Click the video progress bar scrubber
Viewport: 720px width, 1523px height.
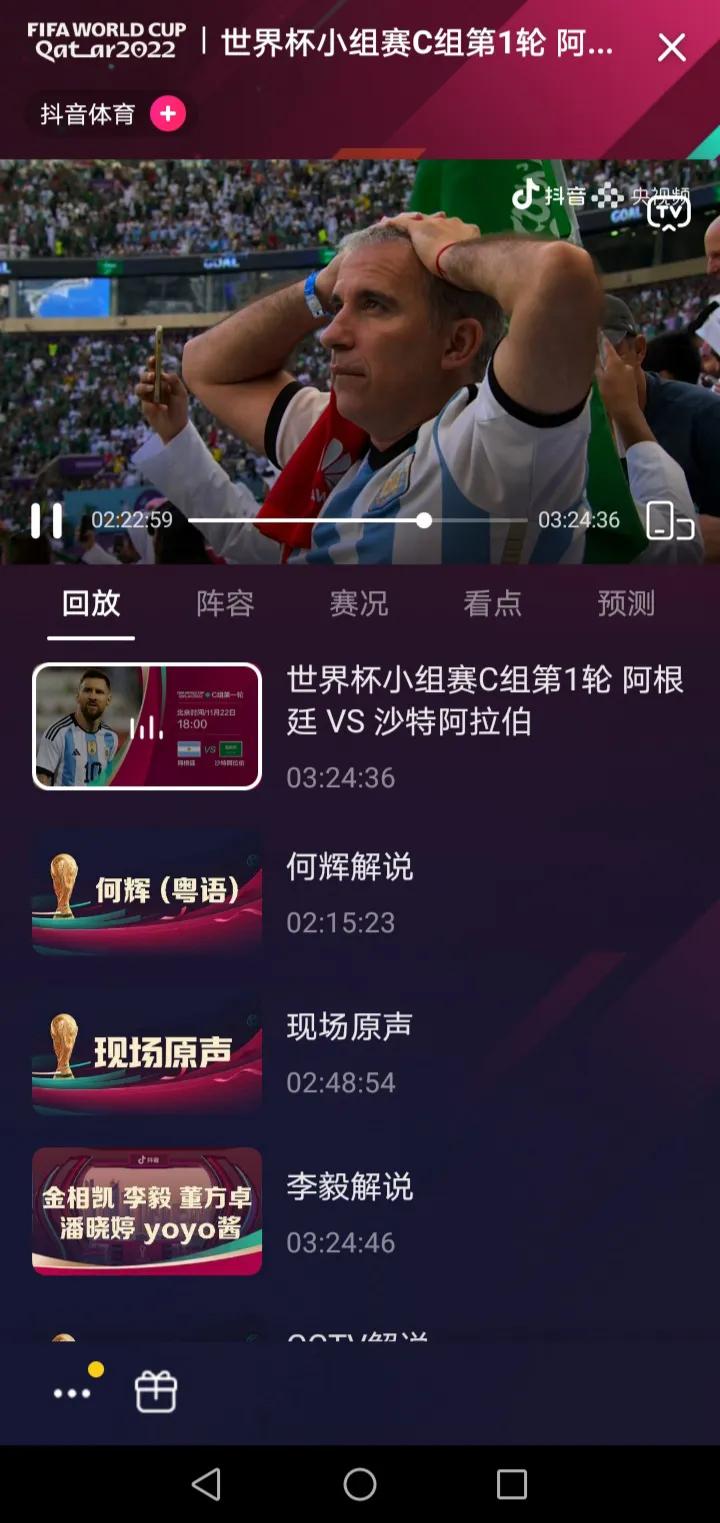coord(426,519)
